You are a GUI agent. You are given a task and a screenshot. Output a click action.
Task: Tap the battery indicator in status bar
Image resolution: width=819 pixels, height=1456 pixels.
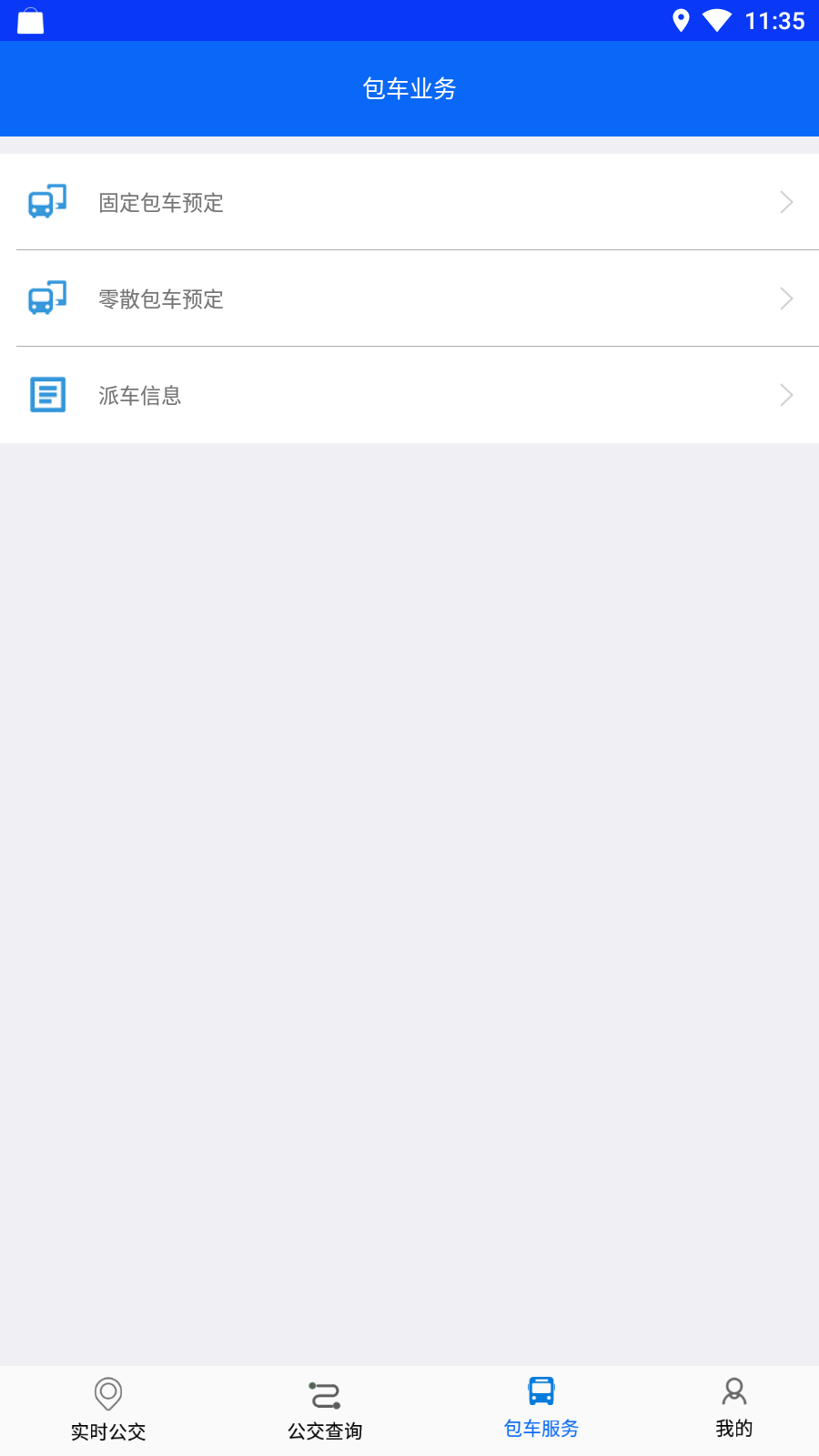(29, 20)
